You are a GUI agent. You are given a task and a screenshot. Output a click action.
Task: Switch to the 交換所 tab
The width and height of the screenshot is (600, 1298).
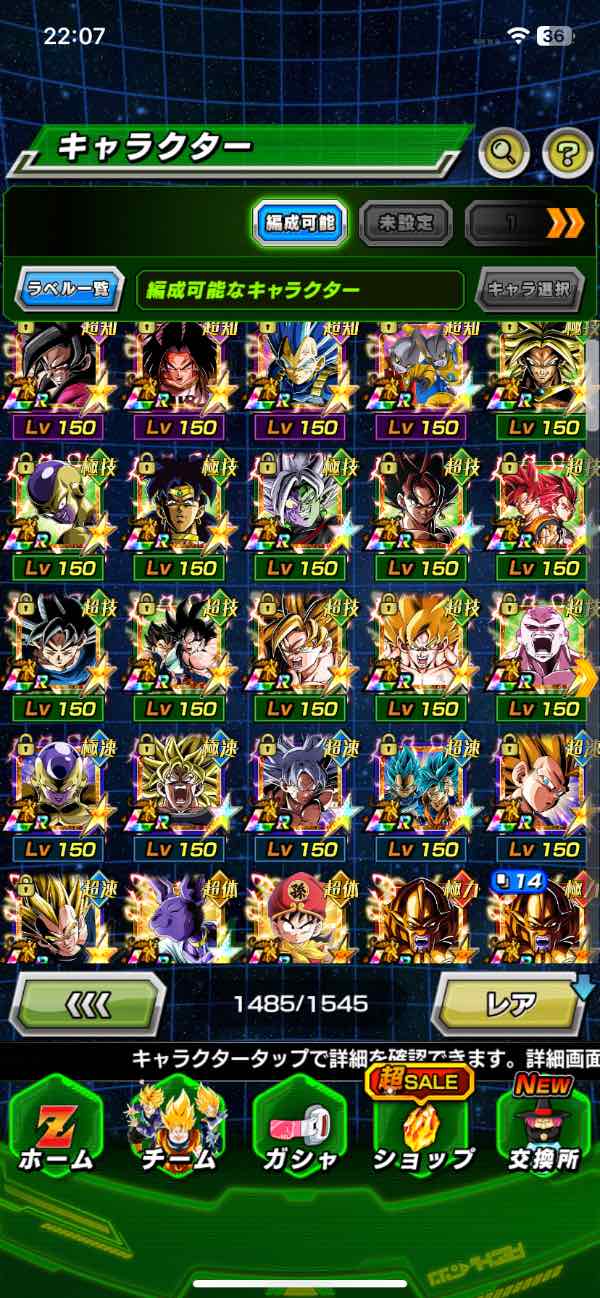click(x=543, y=1130)
